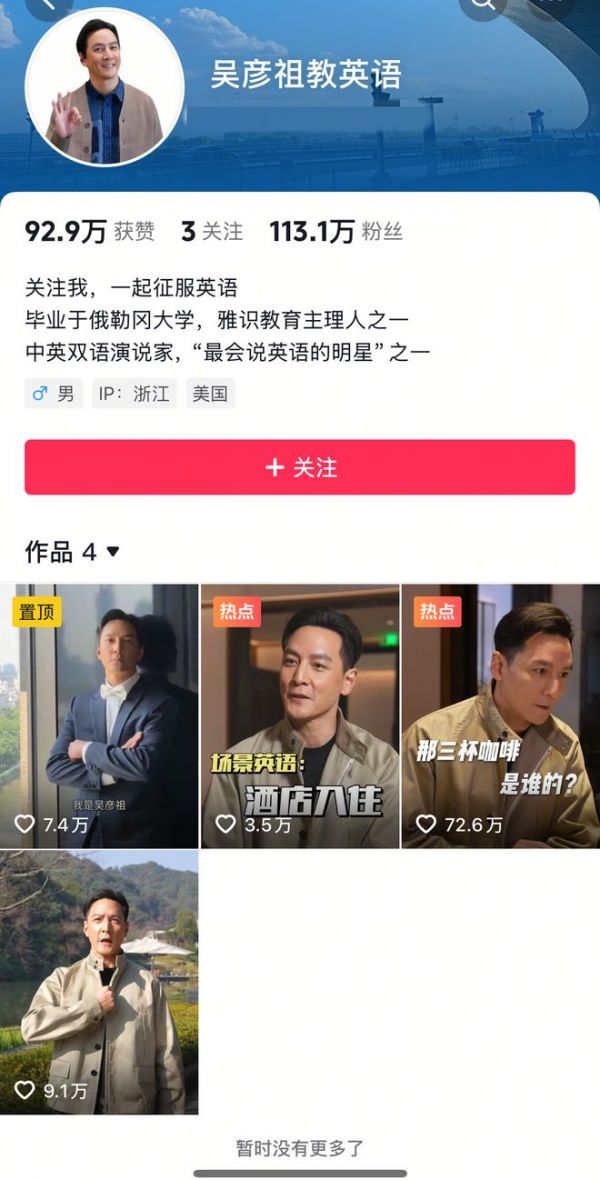
Task: Play the 酒店入住 scene English video
Action: tap(300, 716)
